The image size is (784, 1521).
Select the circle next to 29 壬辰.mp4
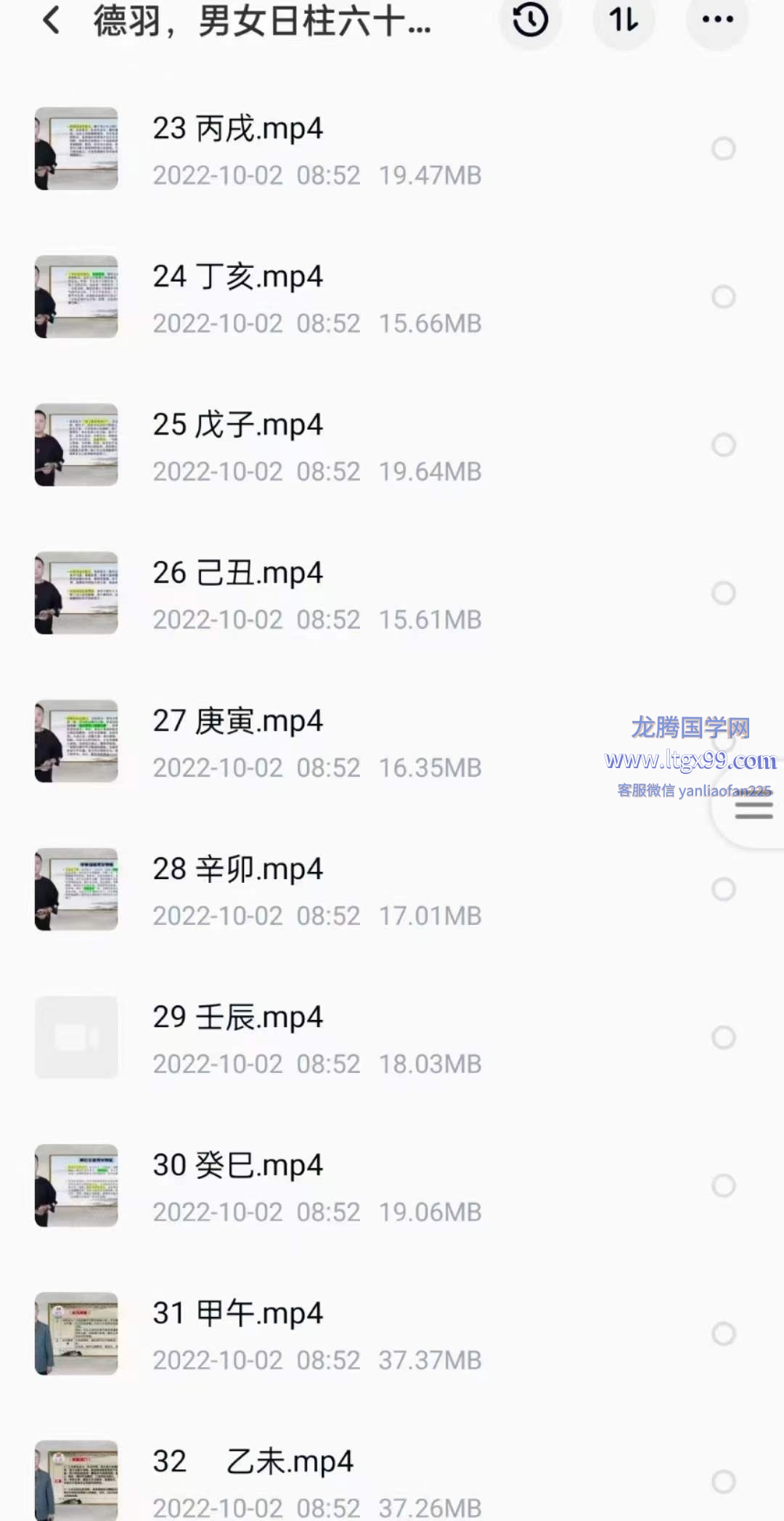(x=723, y=1037)
